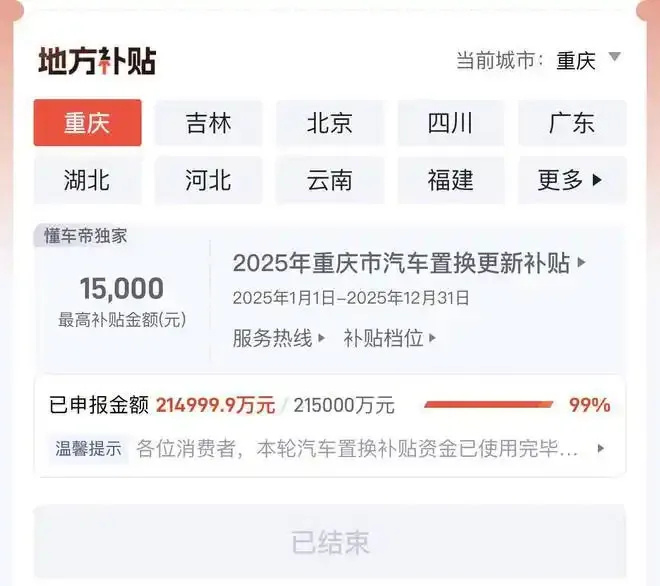Viewport: 660px width, 586px height.
Task: Tap the 河北 region chip
Action: click(208, 180)
